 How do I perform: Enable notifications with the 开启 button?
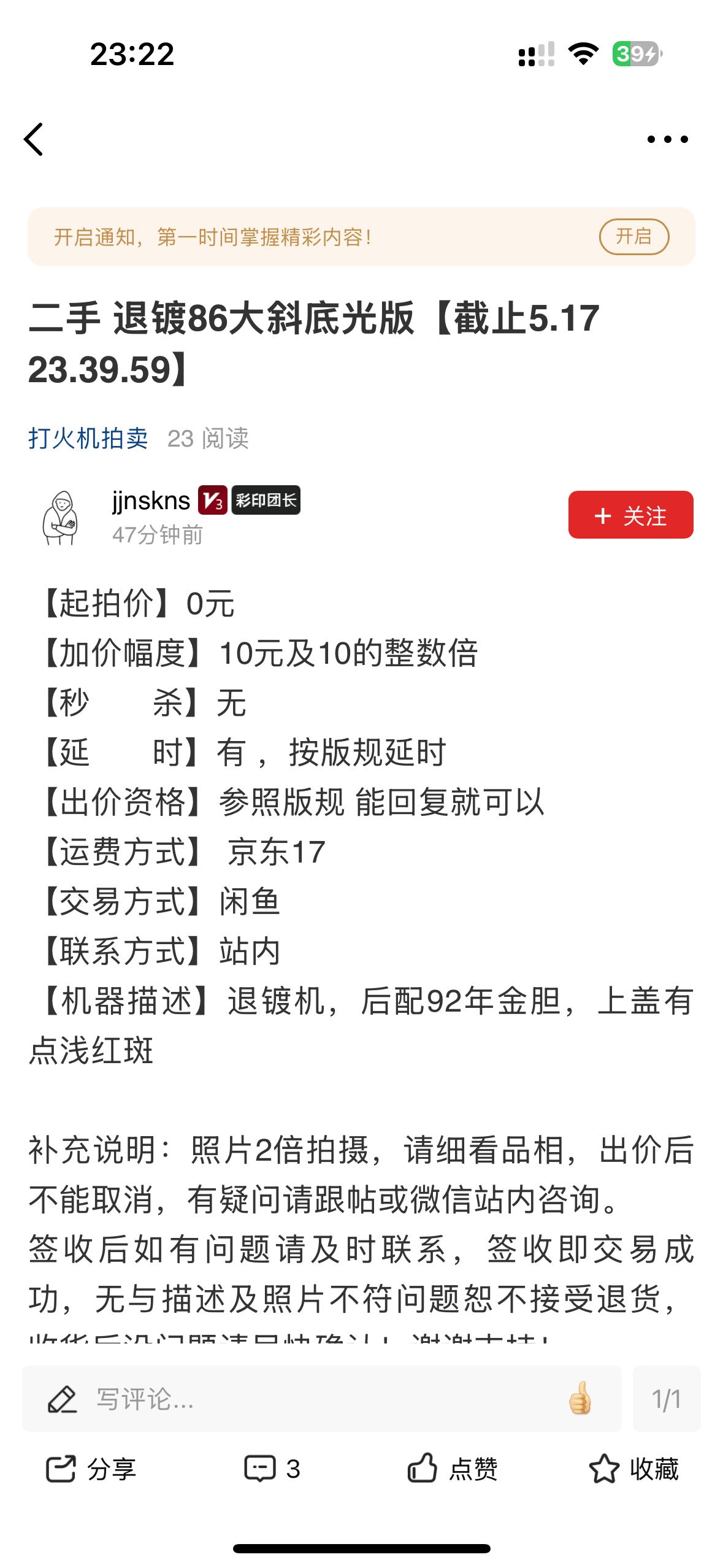(633, 236)
